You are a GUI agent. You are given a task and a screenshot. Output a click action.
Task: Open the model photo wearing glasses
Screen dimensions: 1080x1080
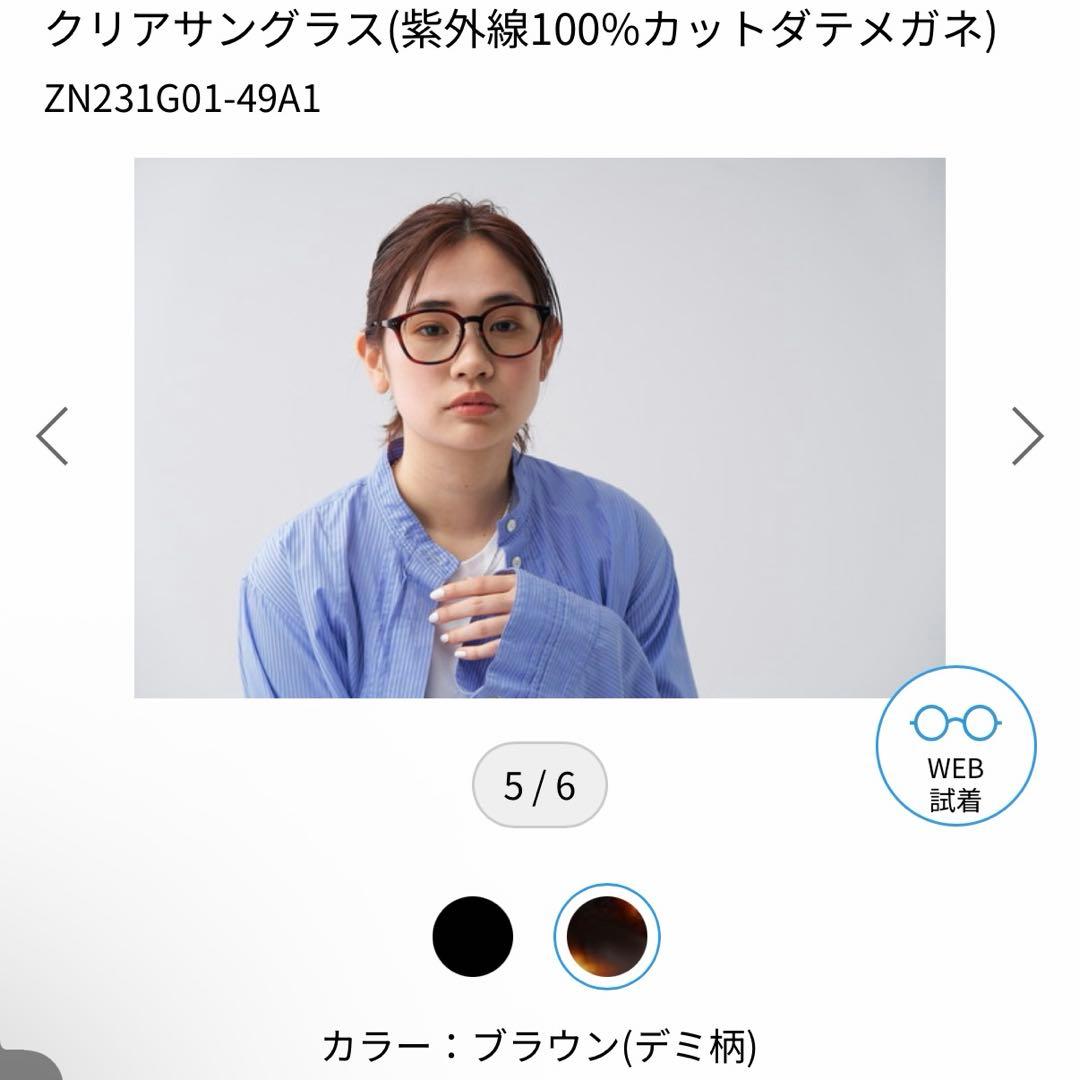point(540,428)
